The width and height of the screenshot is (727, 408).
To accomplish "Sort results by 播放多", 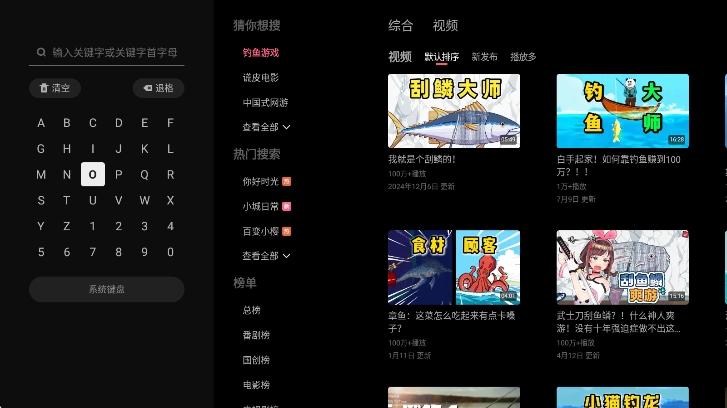I will pos(523,57).
